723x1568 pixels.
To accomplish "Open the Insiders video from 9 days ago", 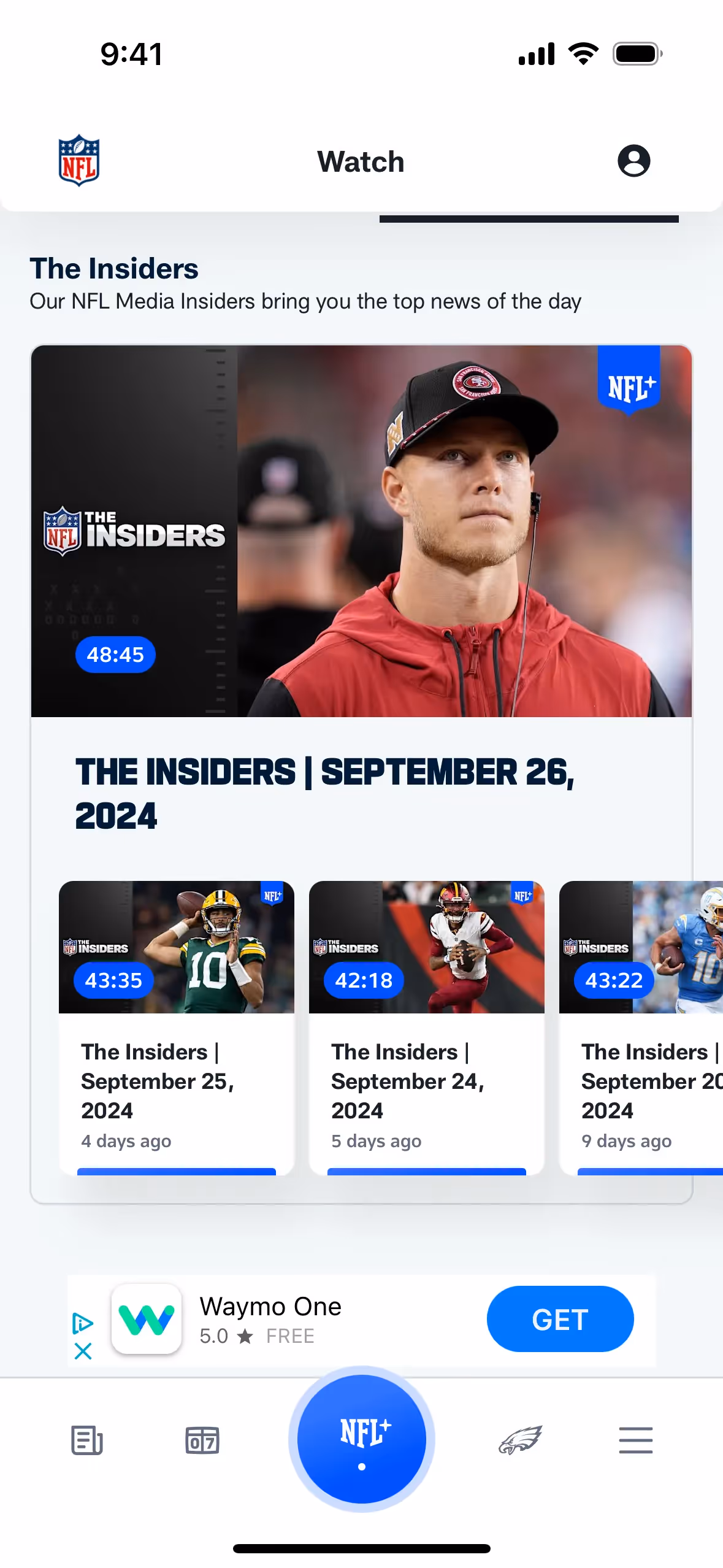I will [x=641, y=1028].
